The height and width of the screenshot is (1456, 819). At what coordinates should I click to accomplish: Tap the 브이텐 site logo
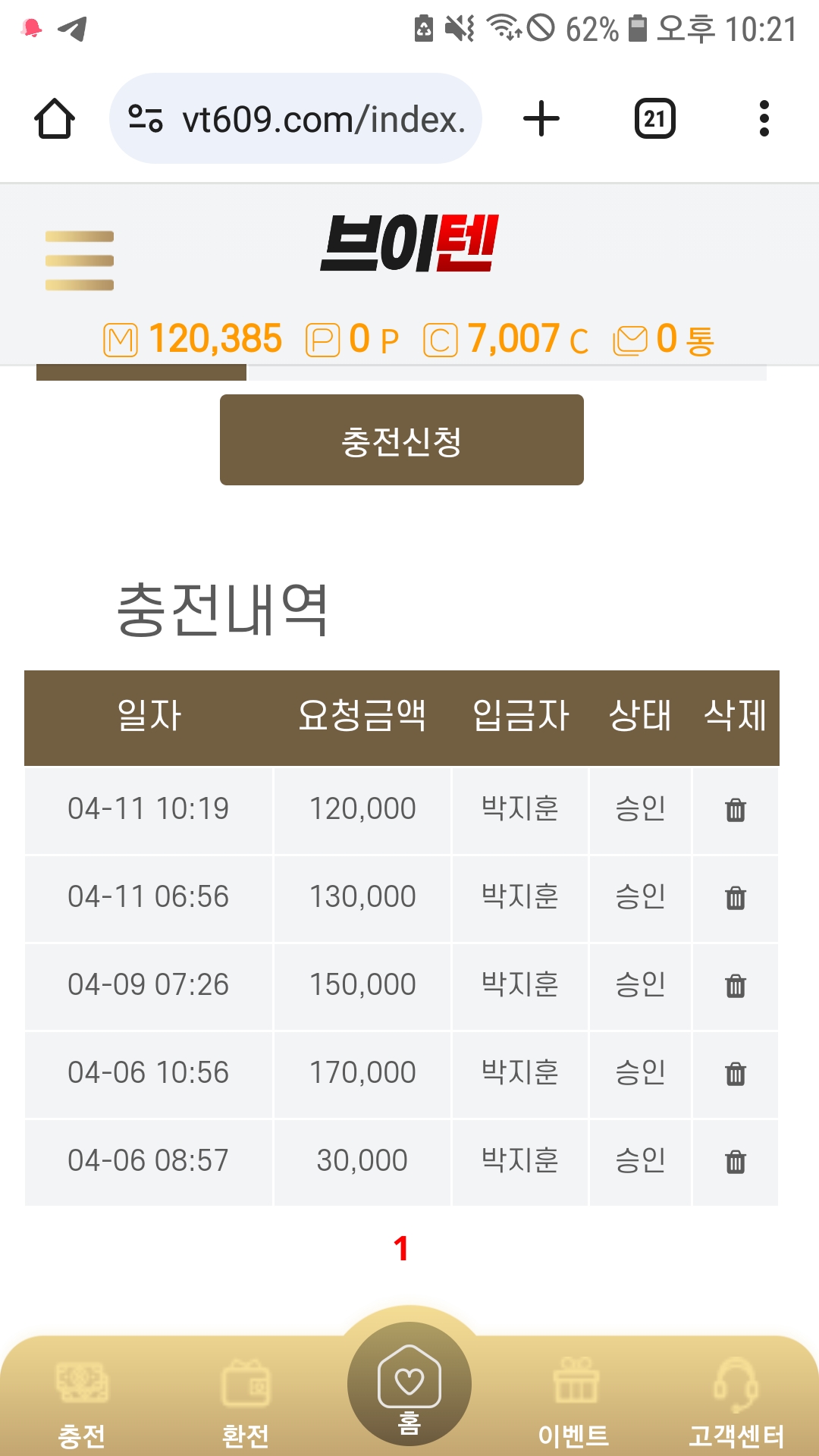[409, 243]
